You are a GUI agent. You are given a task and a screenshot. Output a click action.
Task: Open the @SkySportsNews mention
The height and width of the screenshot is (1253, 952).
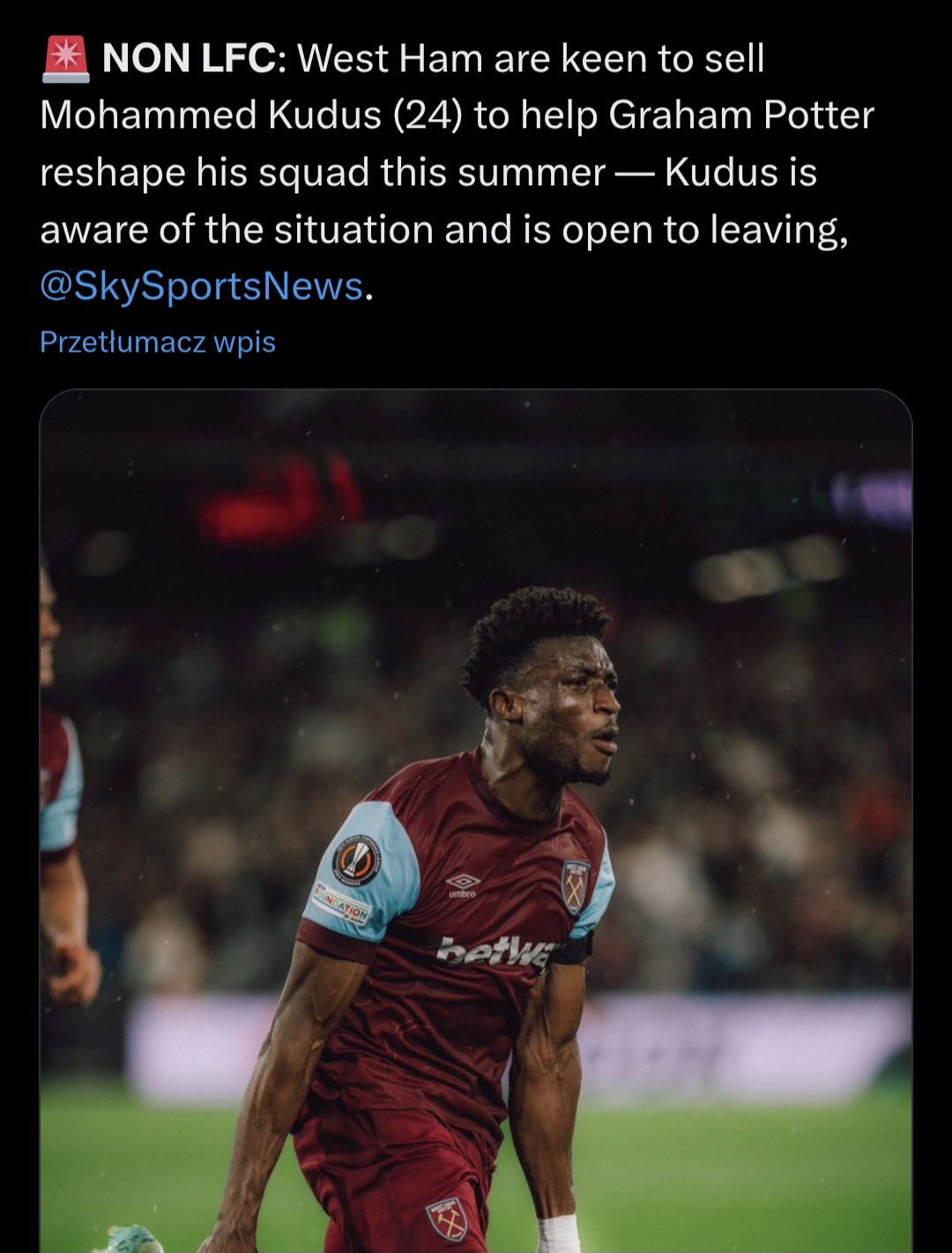point(201,287)
